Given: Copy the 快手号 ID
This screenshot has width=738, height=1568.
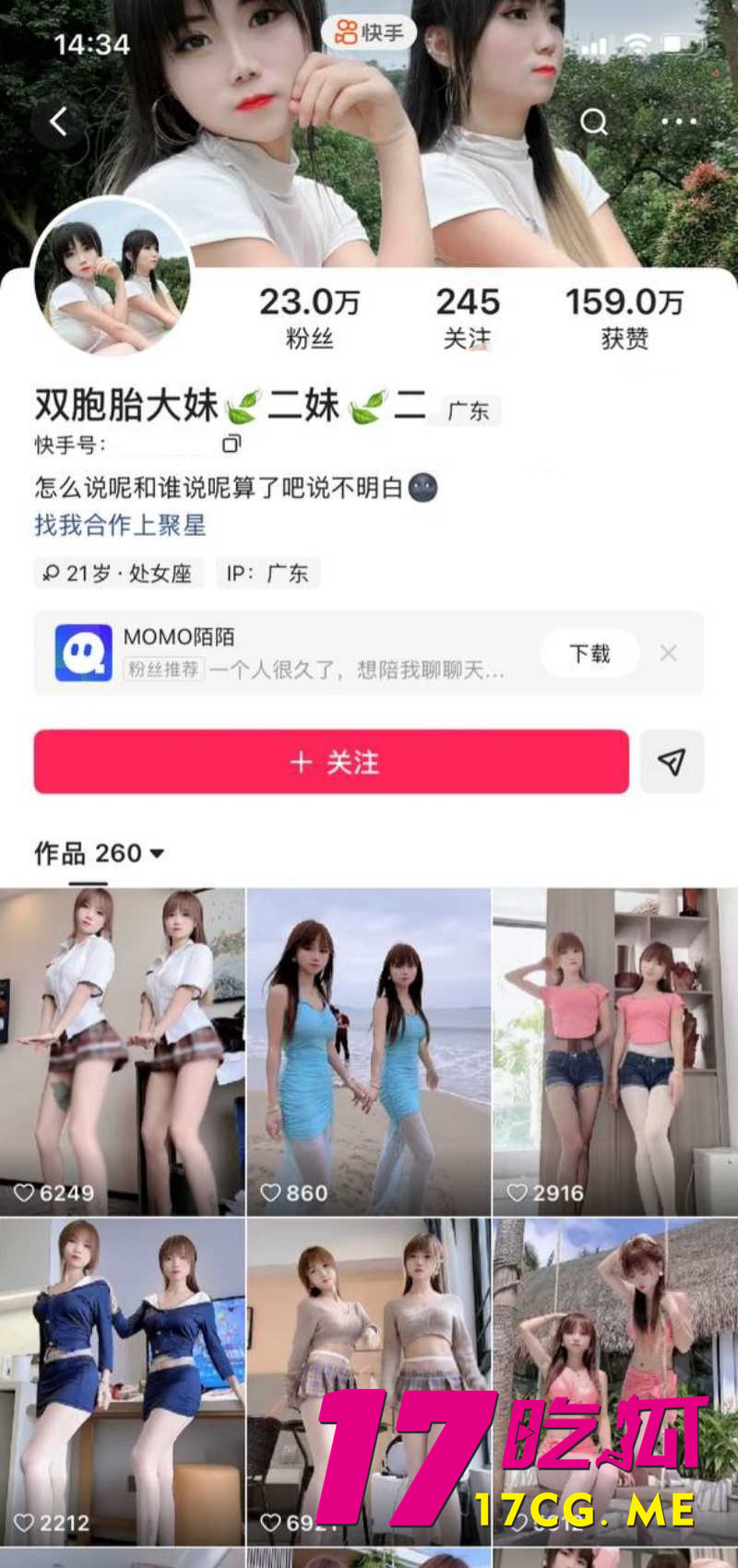Looking at the screenshot, I should coord(232,445).
